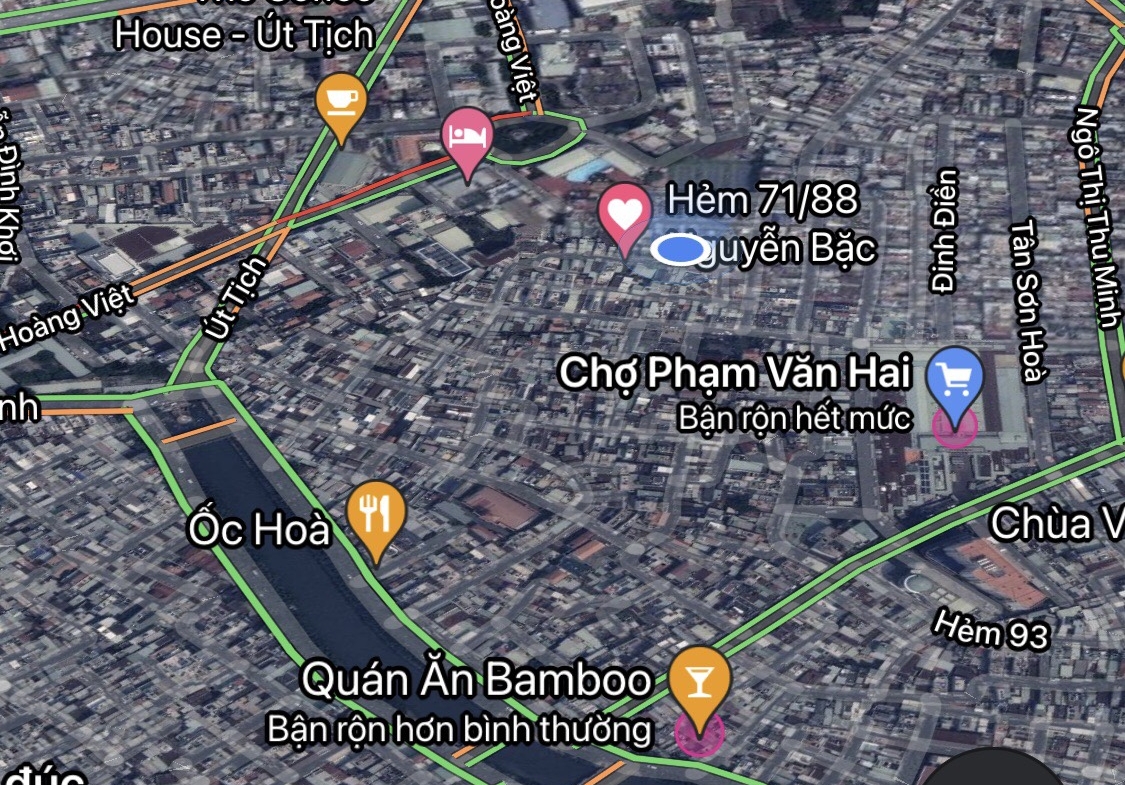Select the Ốc Hoà restaurant pin
1125x785 pixels.
[x=376, y=514]
